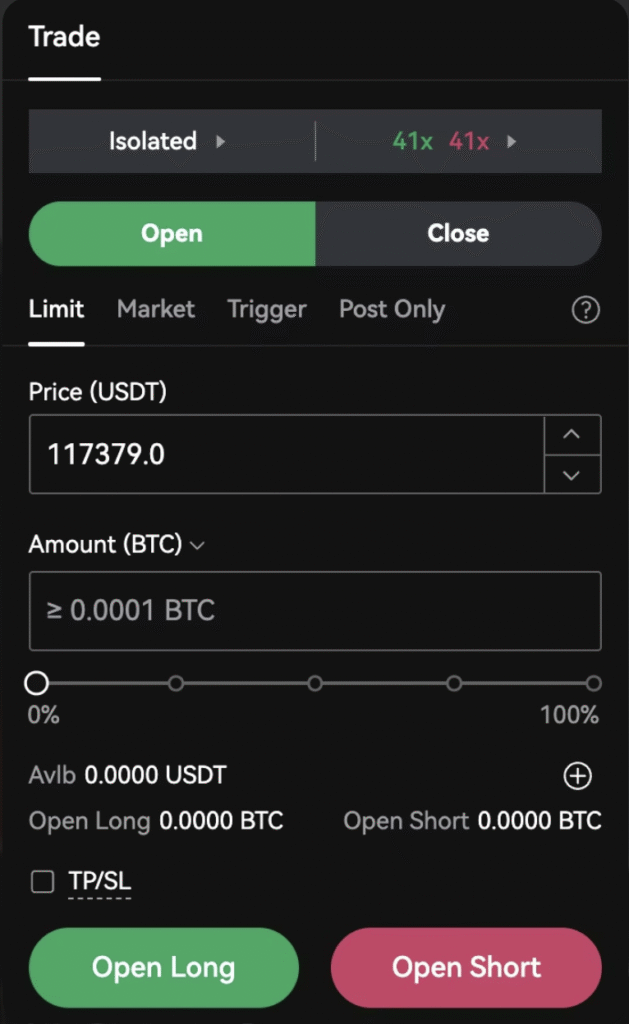Tap the Open Long button
The width and height of the screenshot is (629, 1024).
pos(164,968)
